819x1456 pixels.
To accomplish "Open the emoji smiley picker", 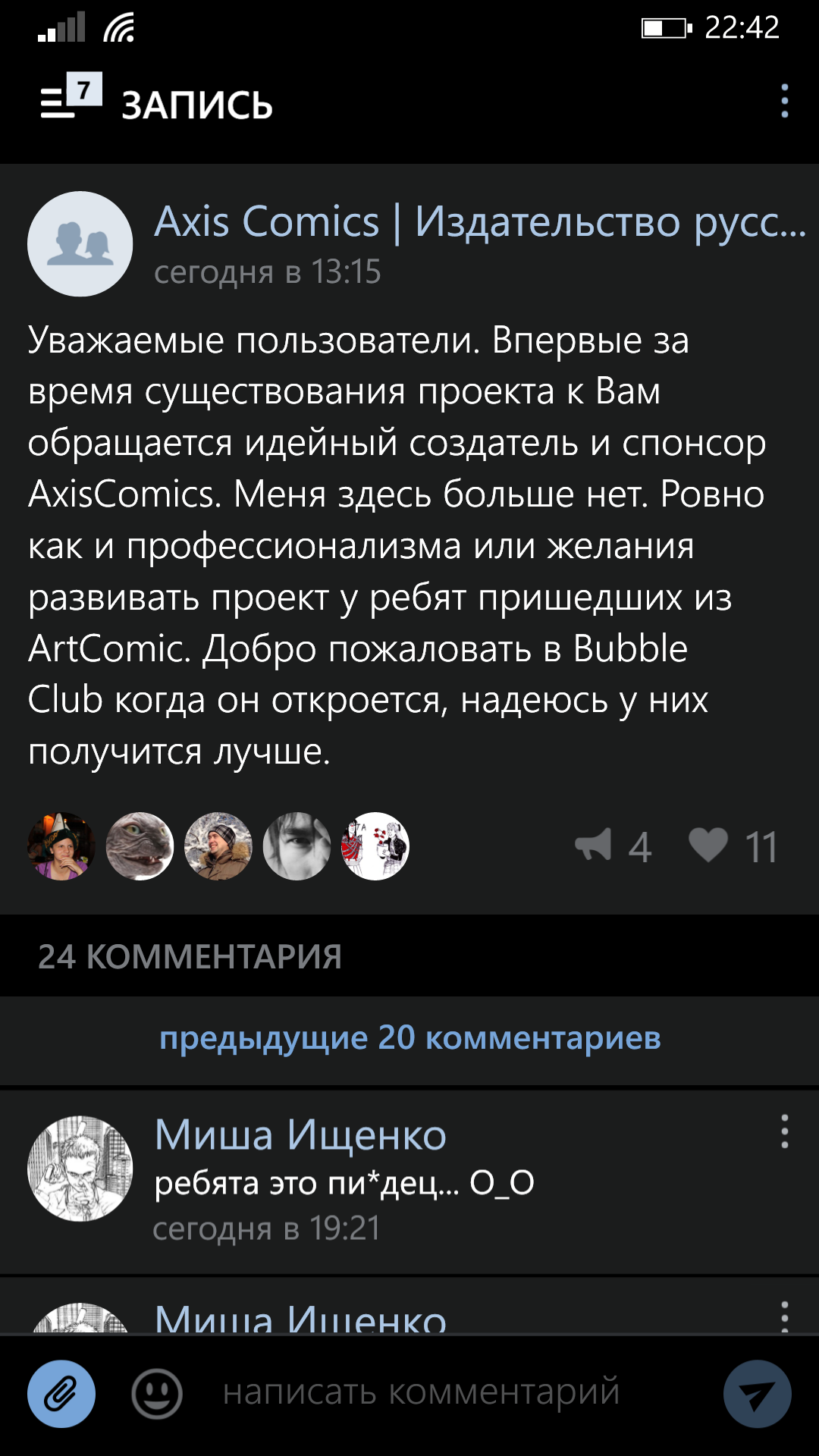I will point(157,1394).
